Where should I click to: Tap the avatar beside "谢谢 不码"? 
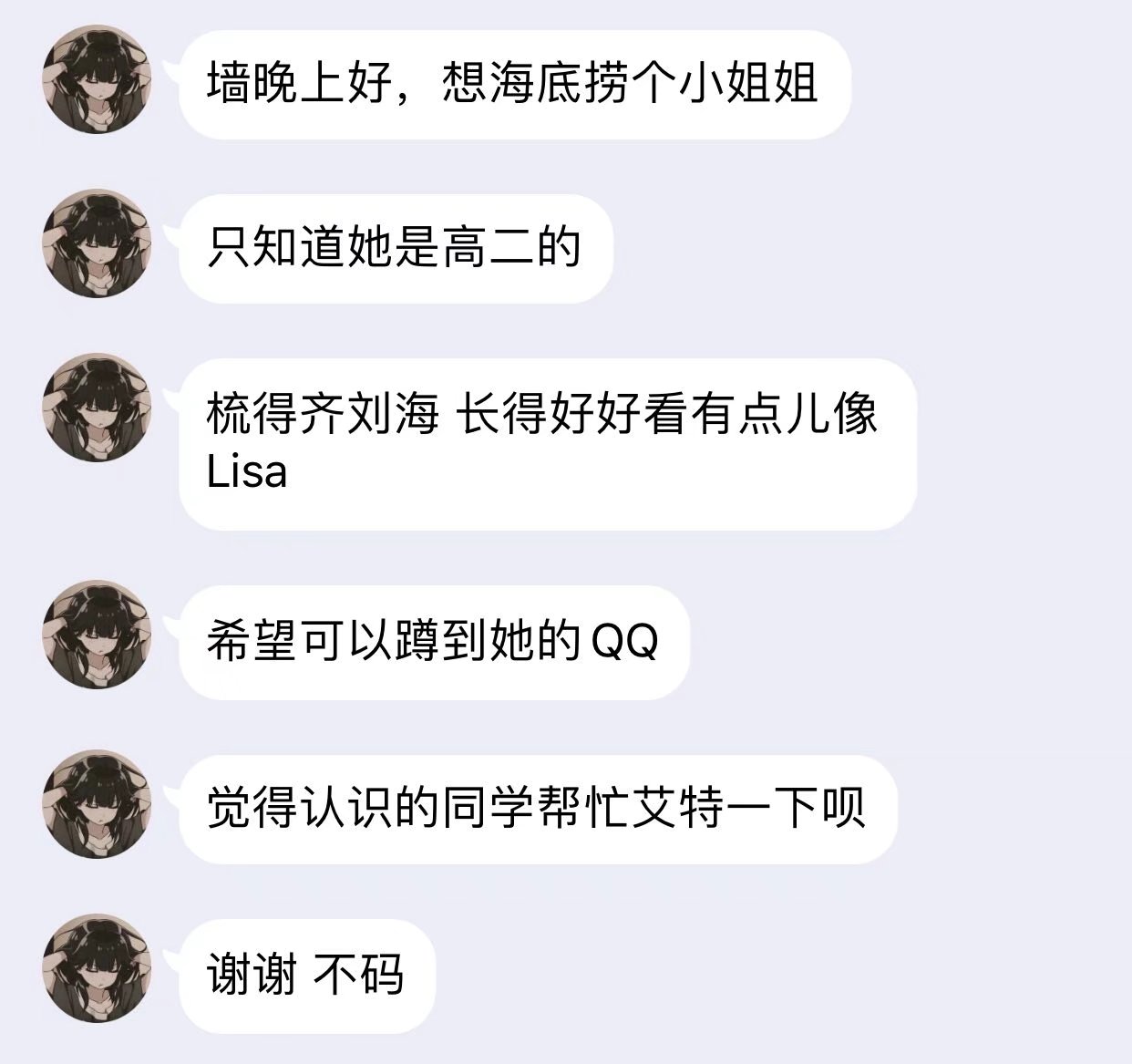(97, 967)
